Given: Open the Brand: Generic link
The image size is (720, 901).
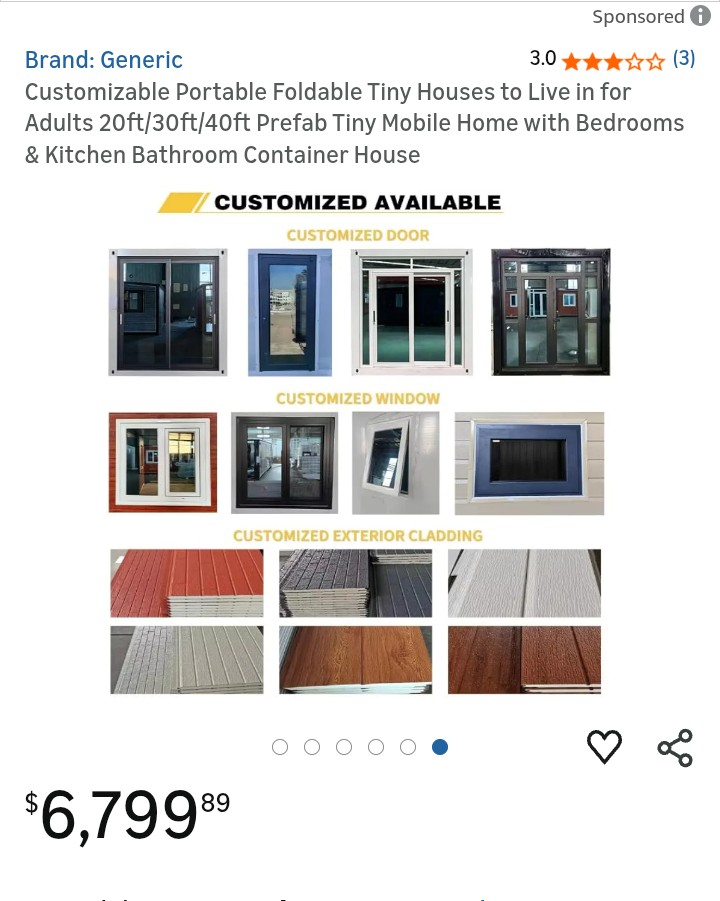Looking at the screenshot, I should (x=104, y=60).
